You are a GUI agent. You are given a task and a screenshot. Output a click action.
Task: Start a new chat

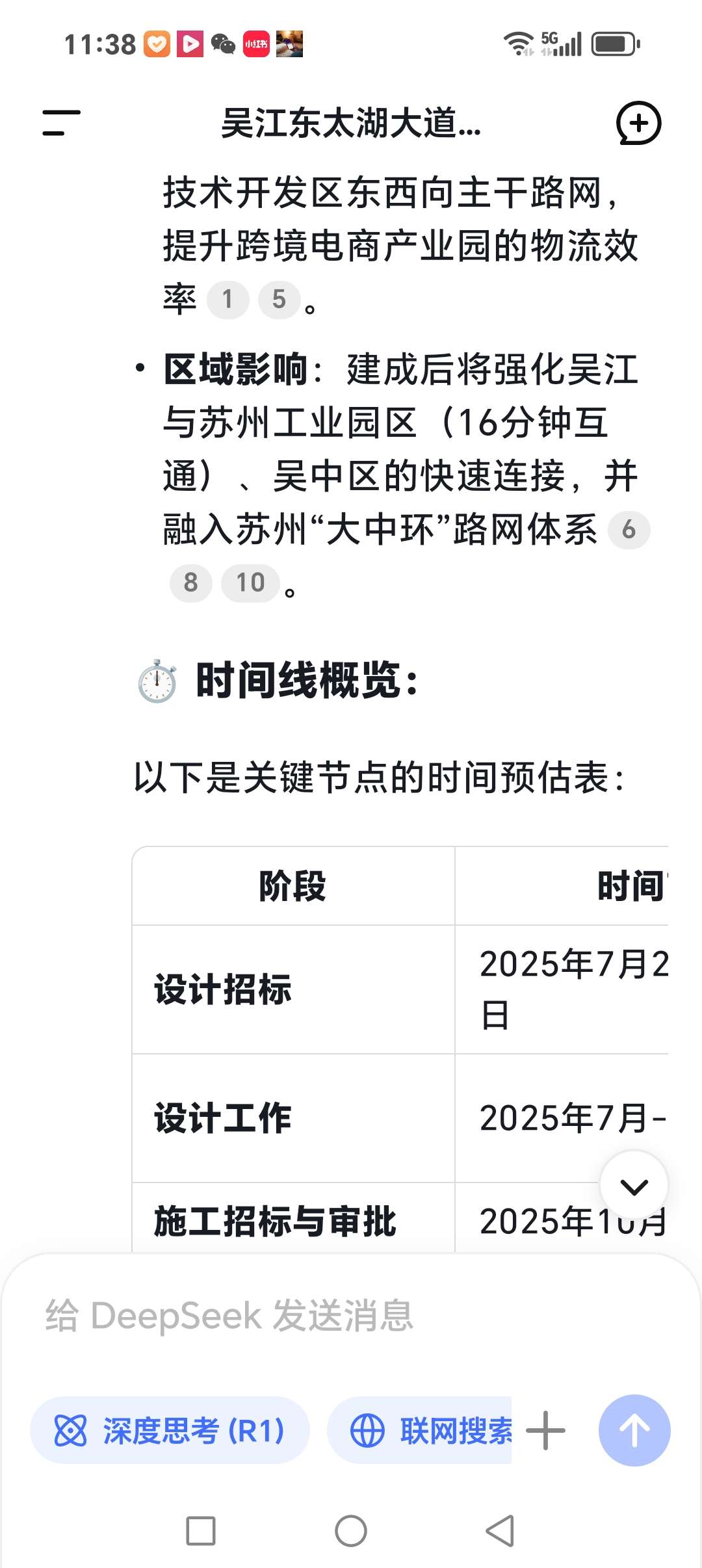click(638, 123)
